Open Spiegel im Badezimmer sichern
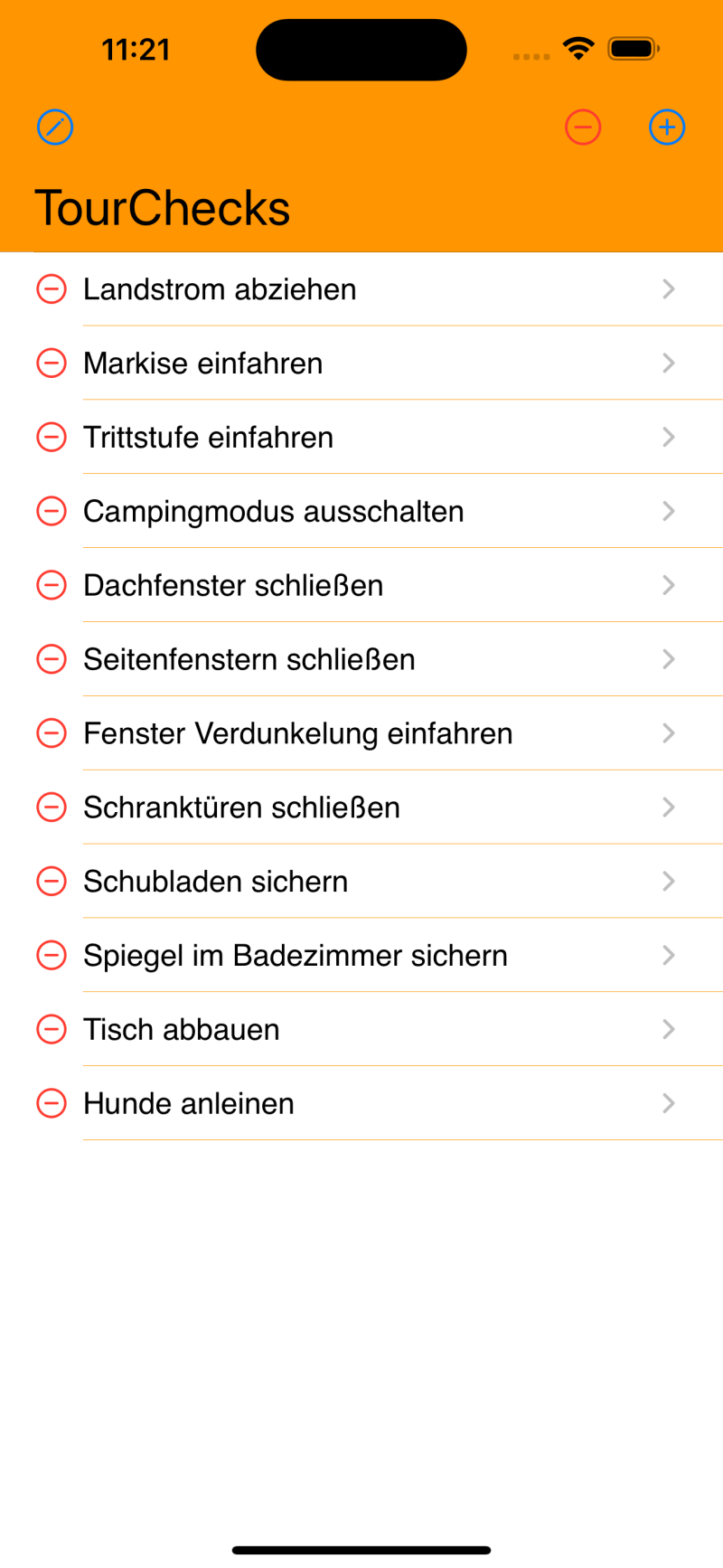 [361, 956]
